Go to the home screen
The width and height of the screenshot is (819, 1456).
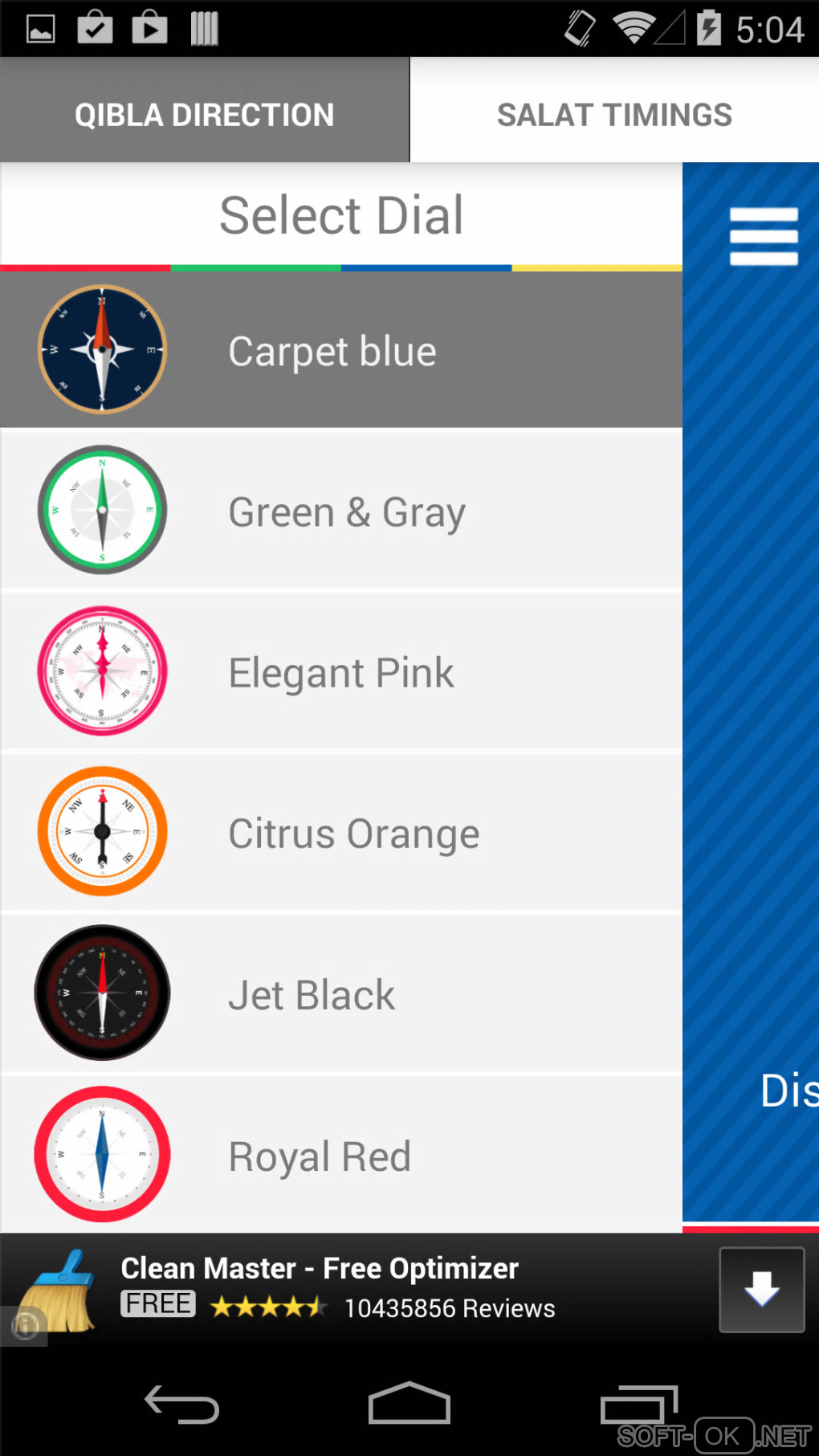409,1405
